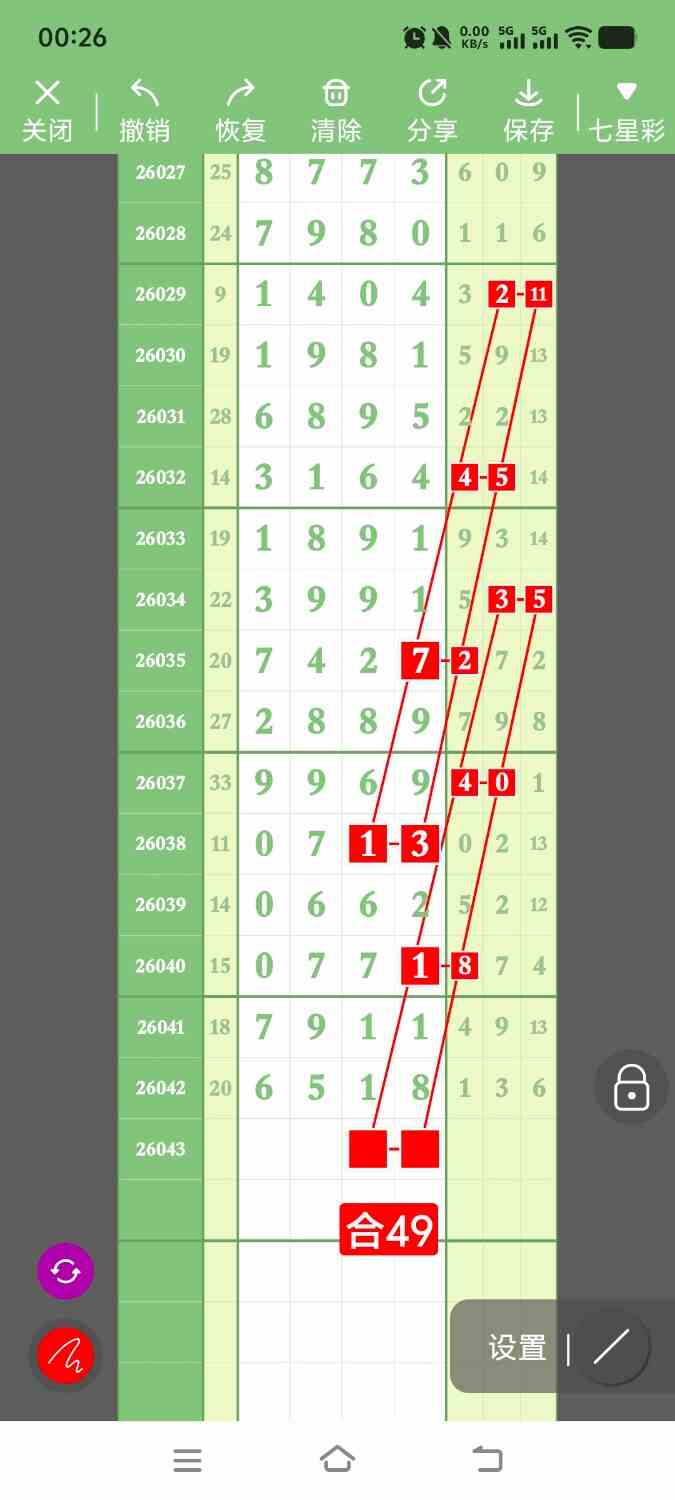Open the 七星彩 lottery dropdown
This screenshot has width=675, height=1500.
[x=626, y=112]
